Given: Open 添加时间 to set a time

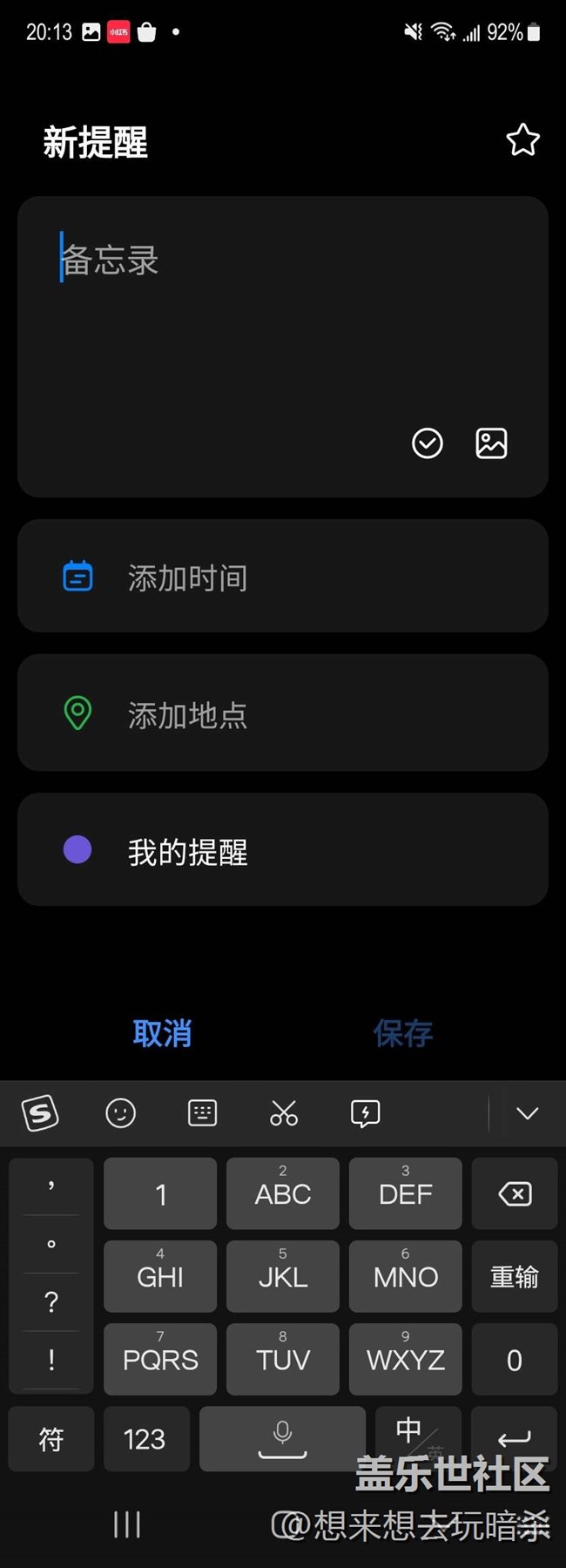Looking at the screenshot, I should click(282, 577).
